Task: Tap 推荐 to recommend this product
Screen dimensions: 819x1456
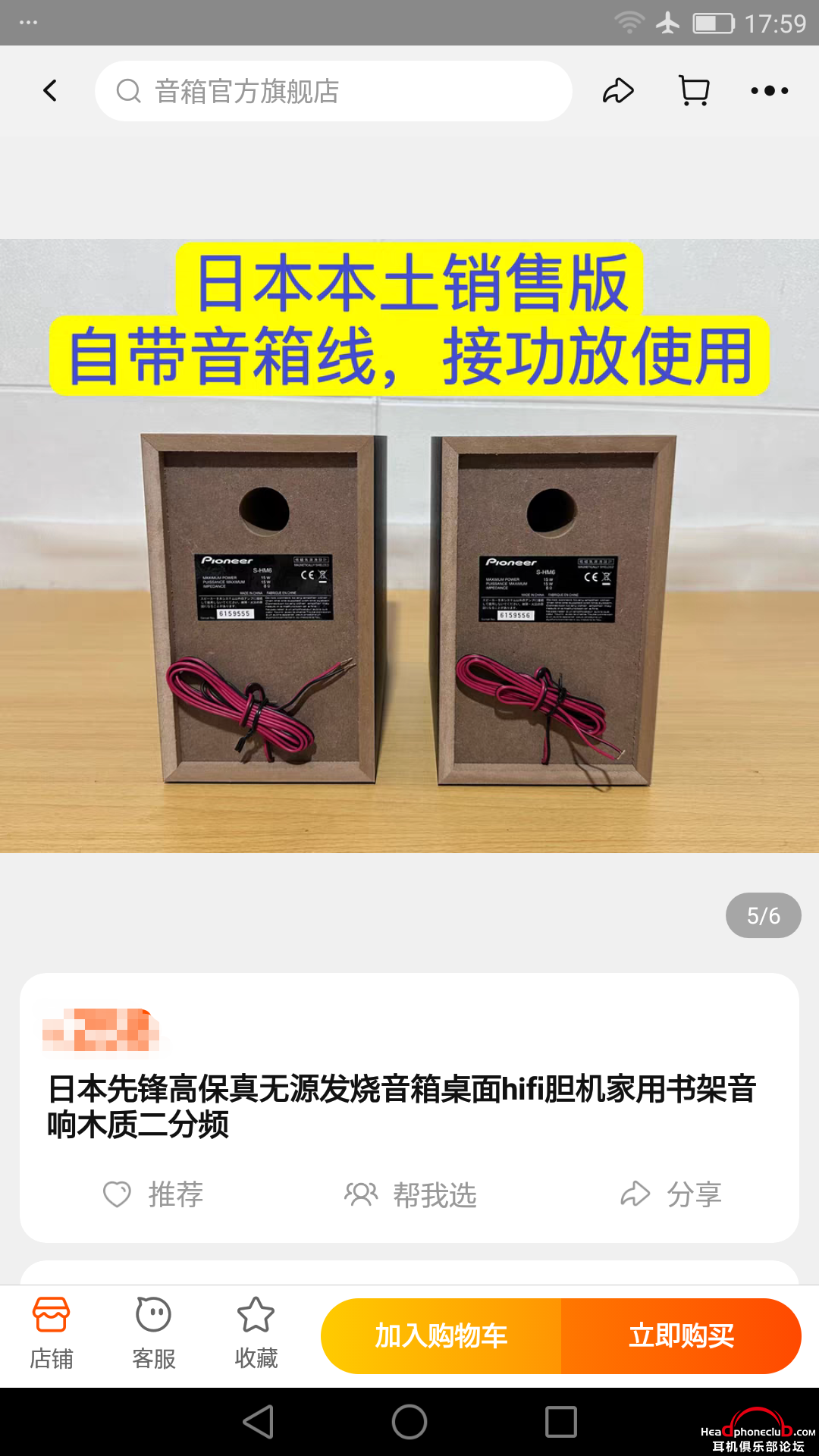Action: coord(154,1194)
